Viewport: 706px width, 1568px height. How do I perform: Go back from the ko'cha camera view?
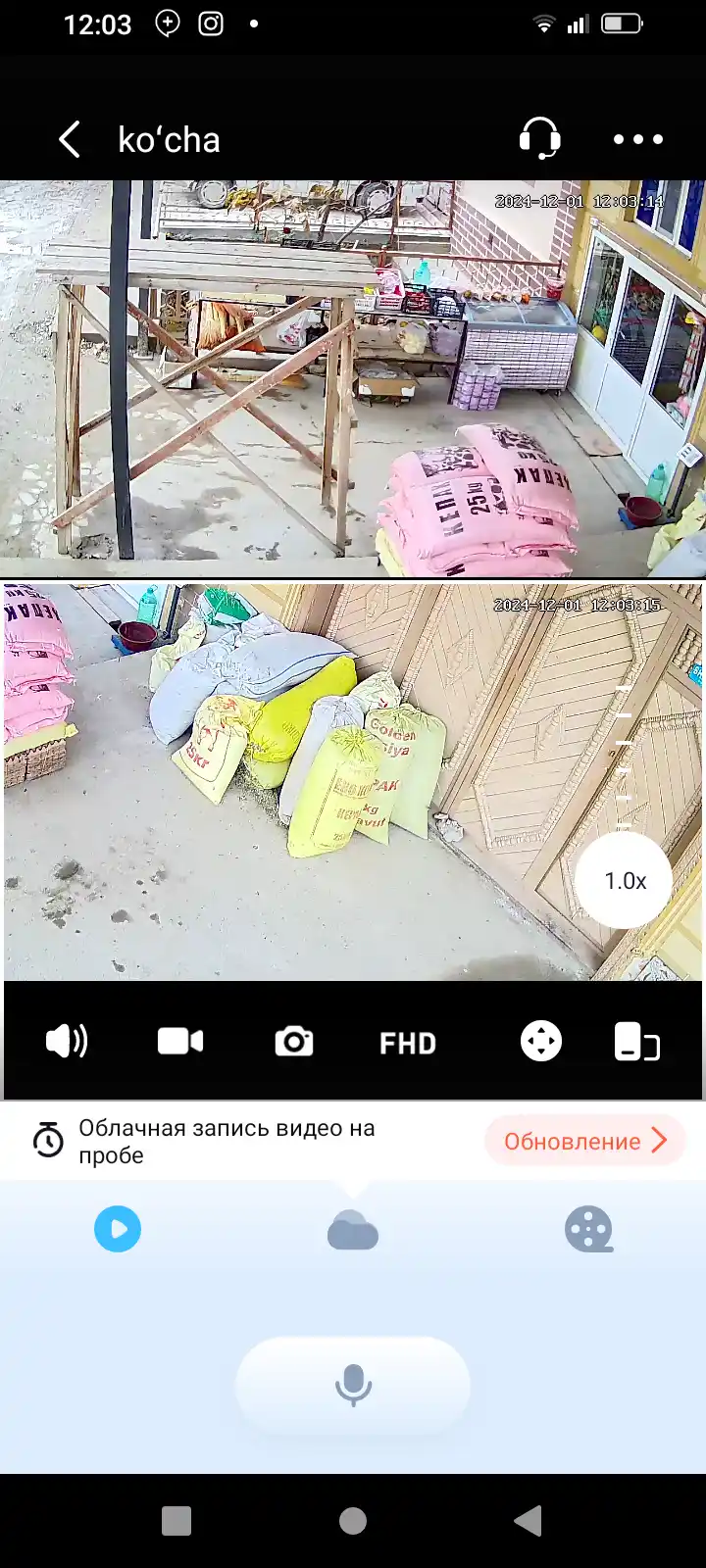pyautogui.click(x=70, y=140)
